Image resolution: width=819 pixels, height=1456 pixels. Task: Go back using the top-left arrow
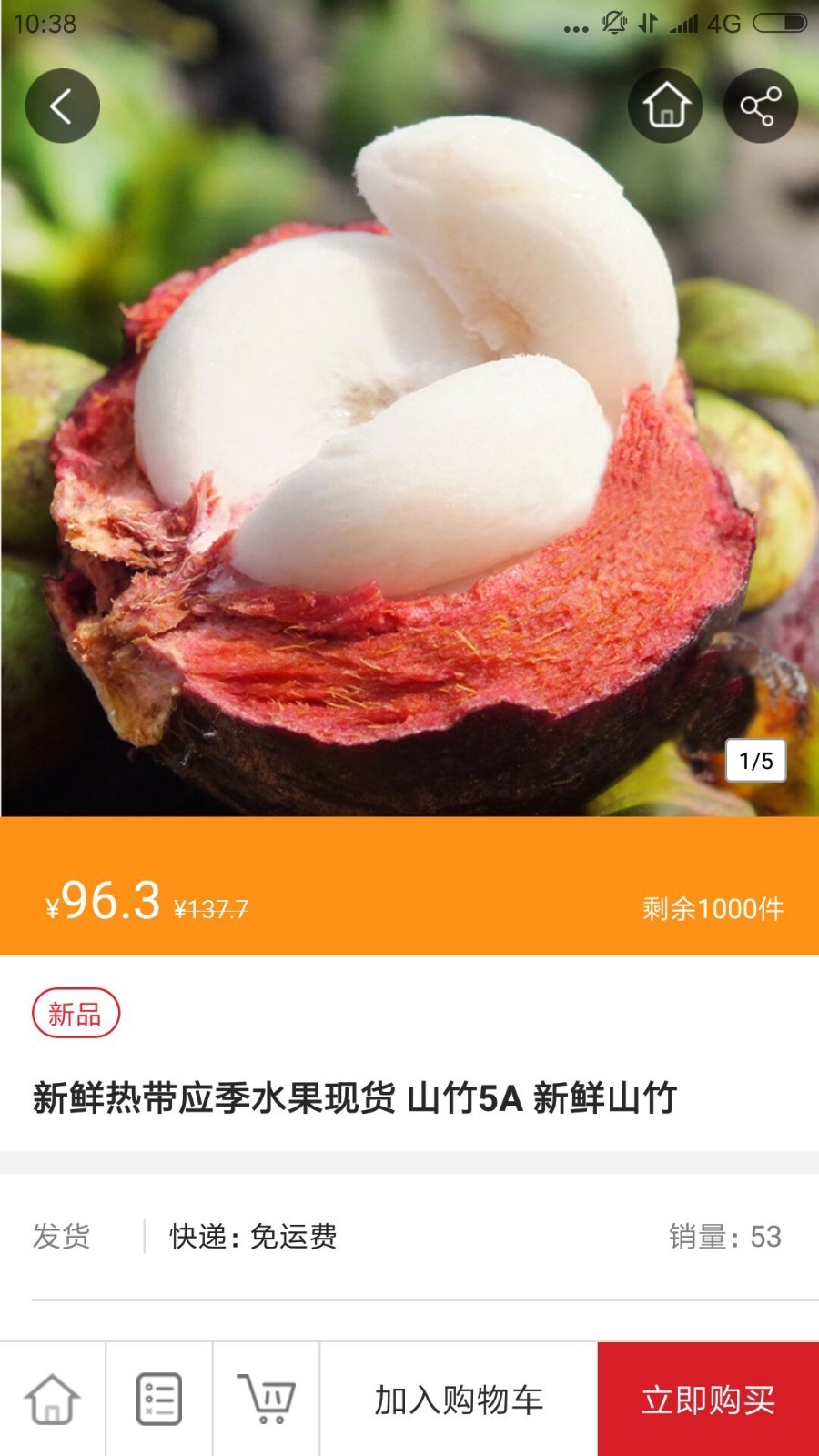tap(62, 106)
